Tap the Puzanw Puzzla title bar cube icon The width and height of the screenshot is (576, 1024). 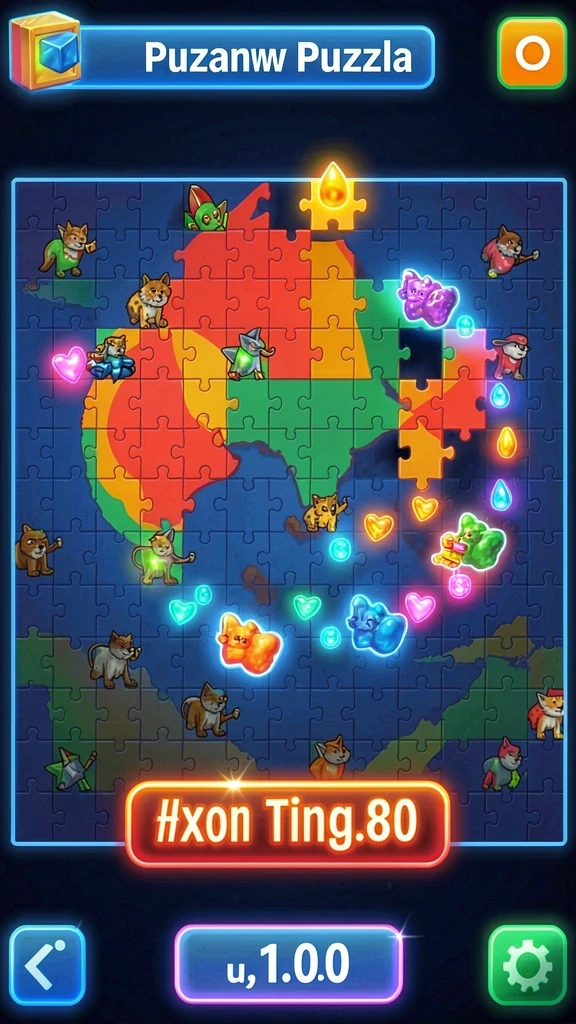pos(45,51)
